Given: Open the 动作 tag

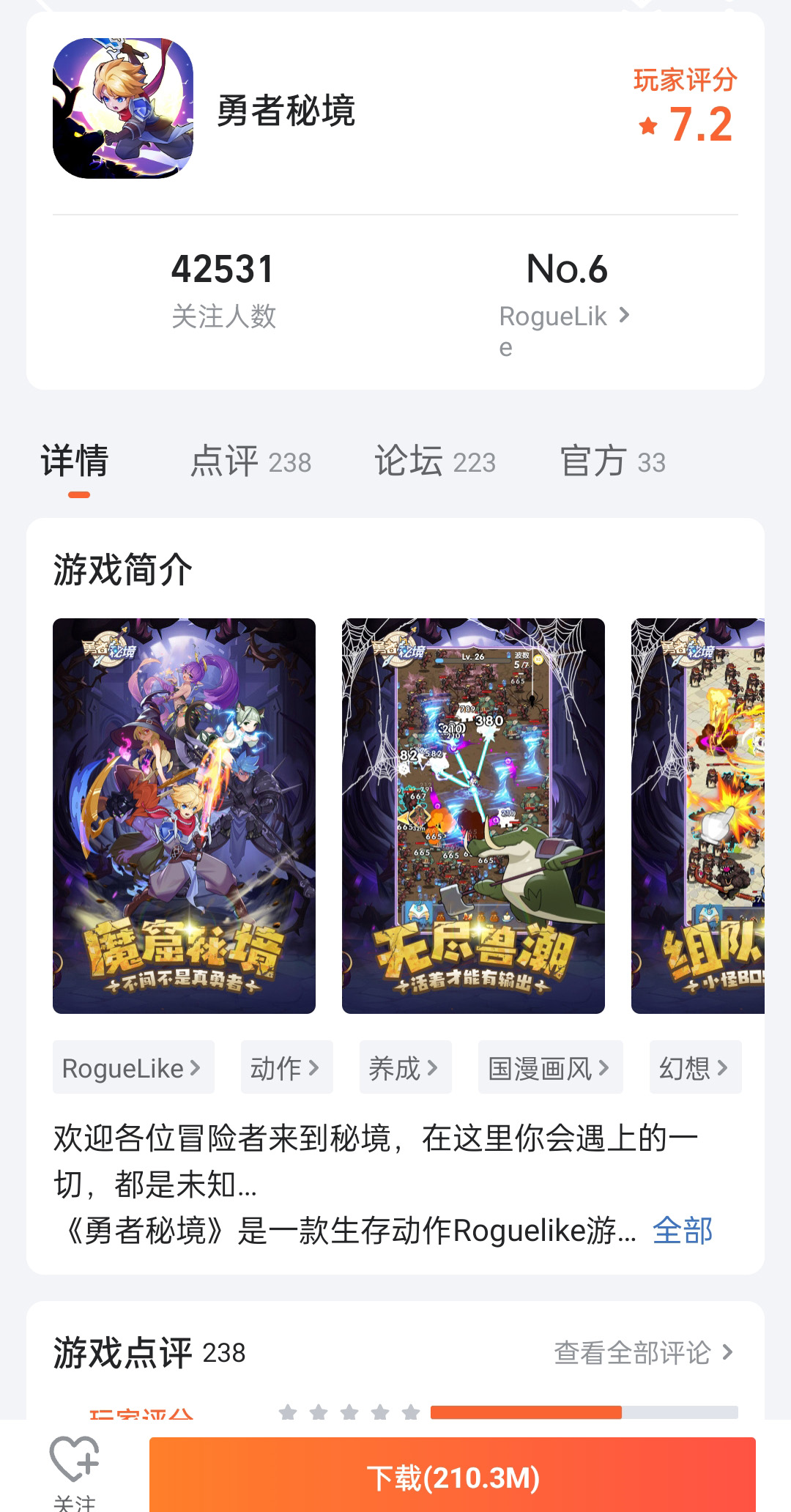Looking at the screenshot, I should click(x=286, y=1067).
